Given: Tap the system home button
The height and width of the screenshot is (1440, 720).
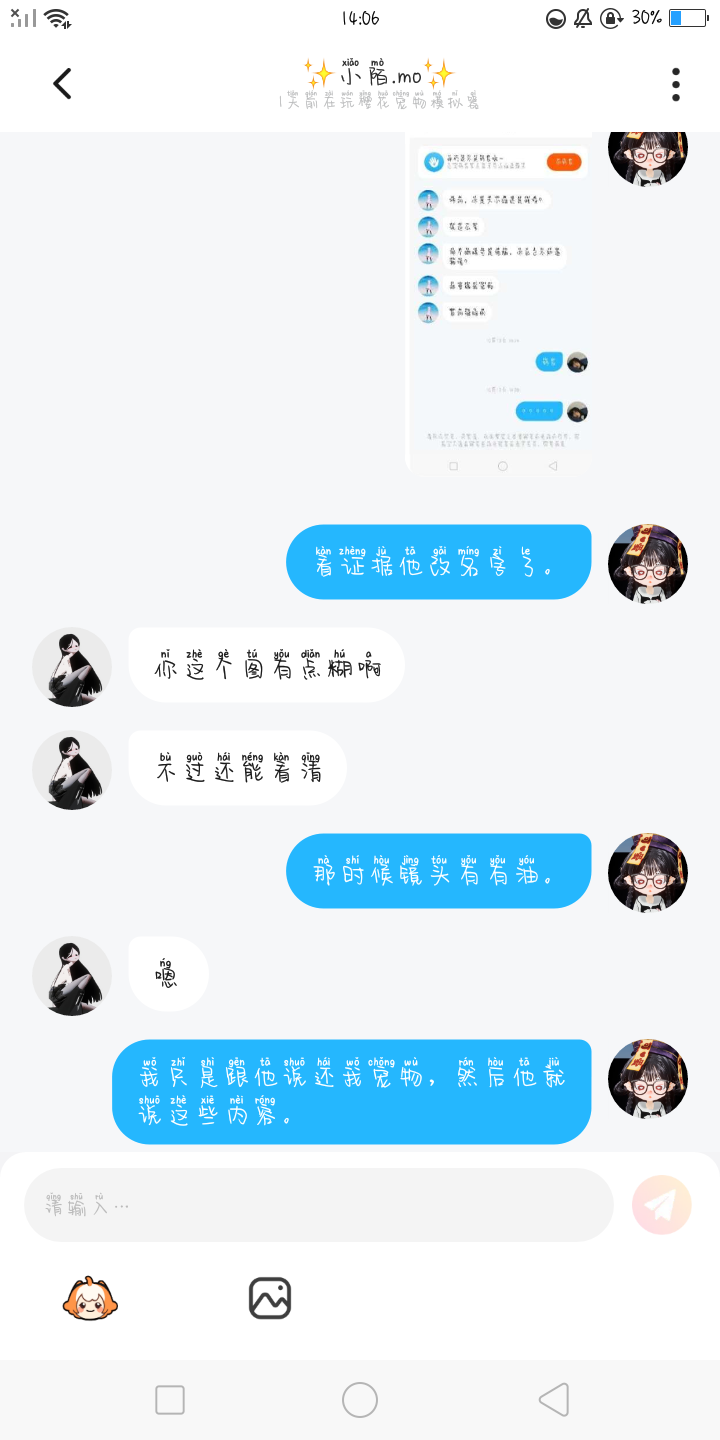Looking at the screenshot, I should click(x=360, y=1400).
